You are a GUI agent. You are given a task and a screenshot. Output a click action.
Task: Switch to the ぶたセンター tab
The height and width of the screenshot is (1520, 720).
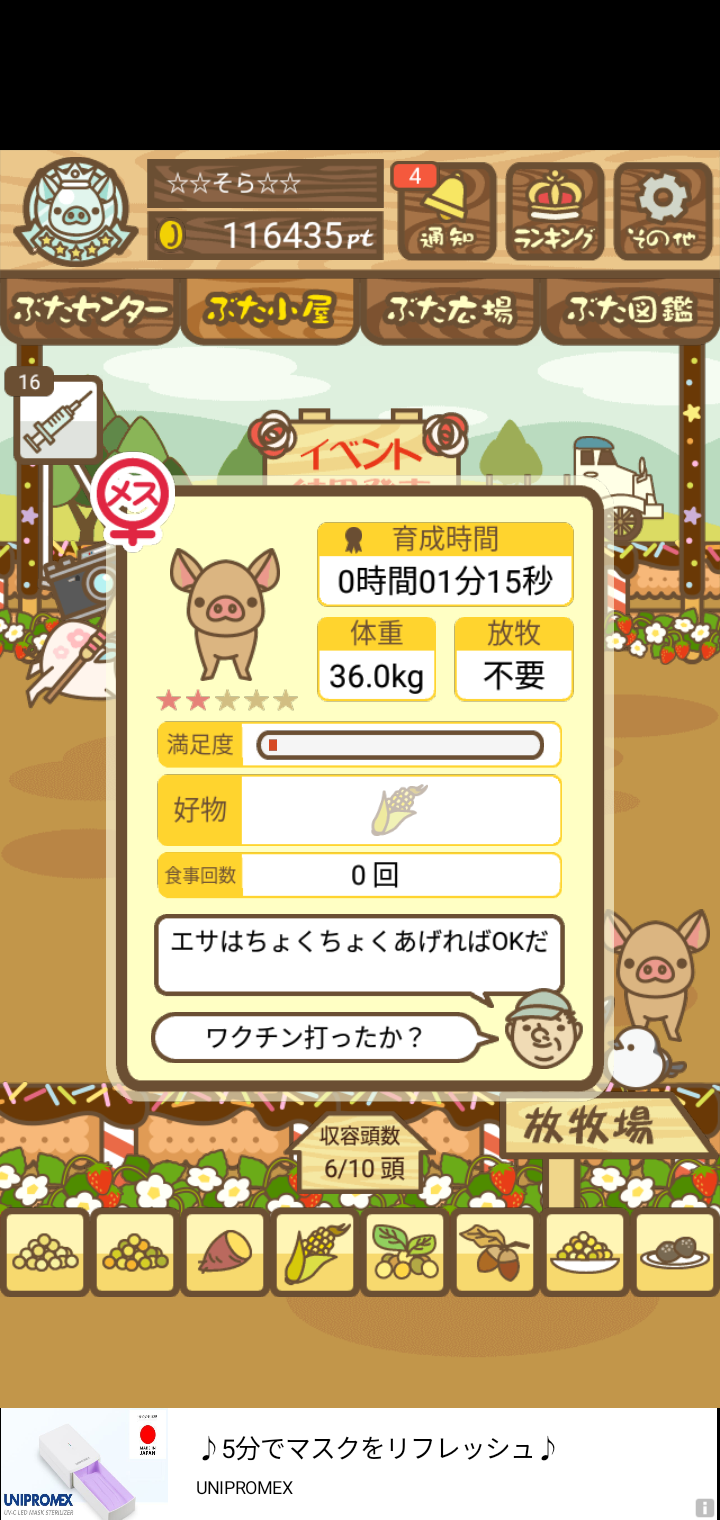91,310
